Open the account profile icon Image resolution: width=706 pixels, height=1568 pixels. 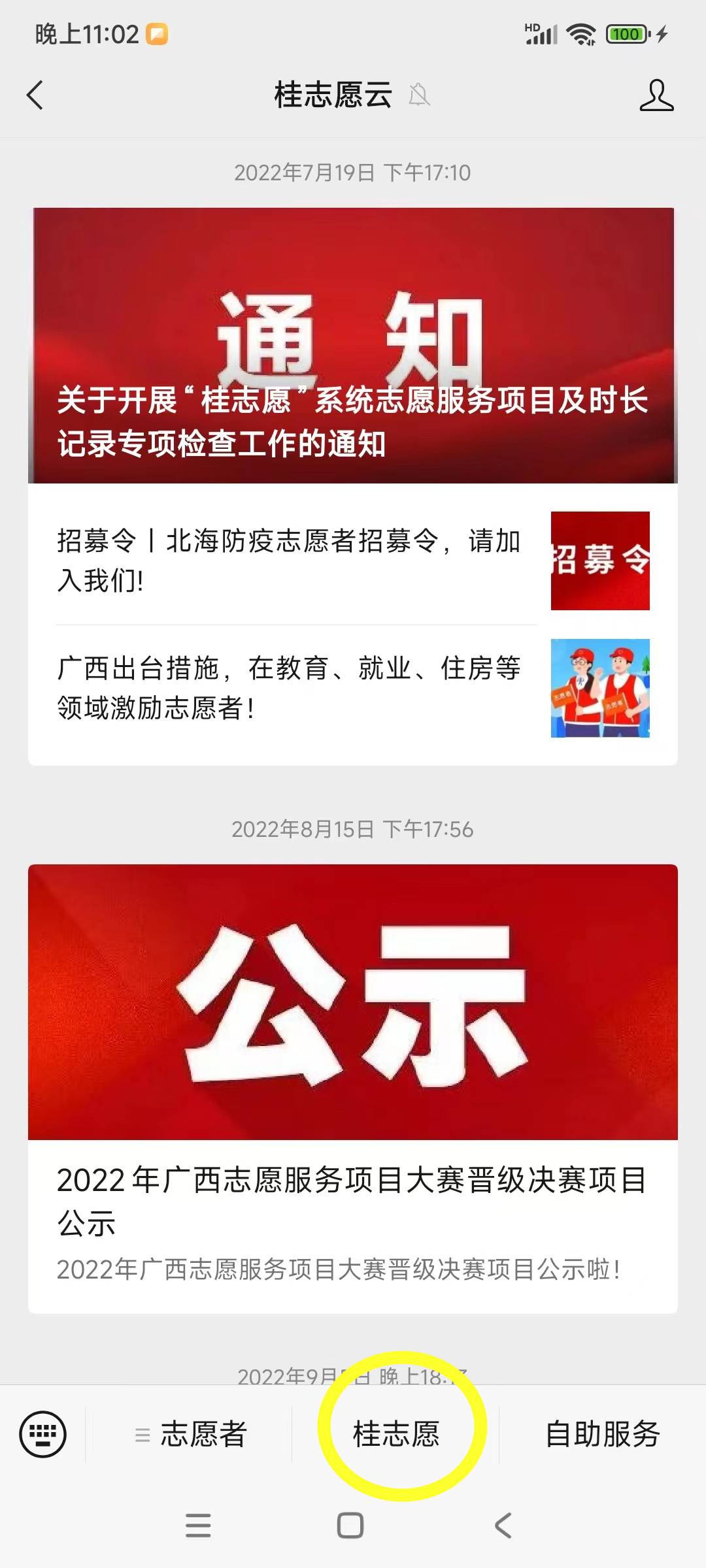coord(656,96)
